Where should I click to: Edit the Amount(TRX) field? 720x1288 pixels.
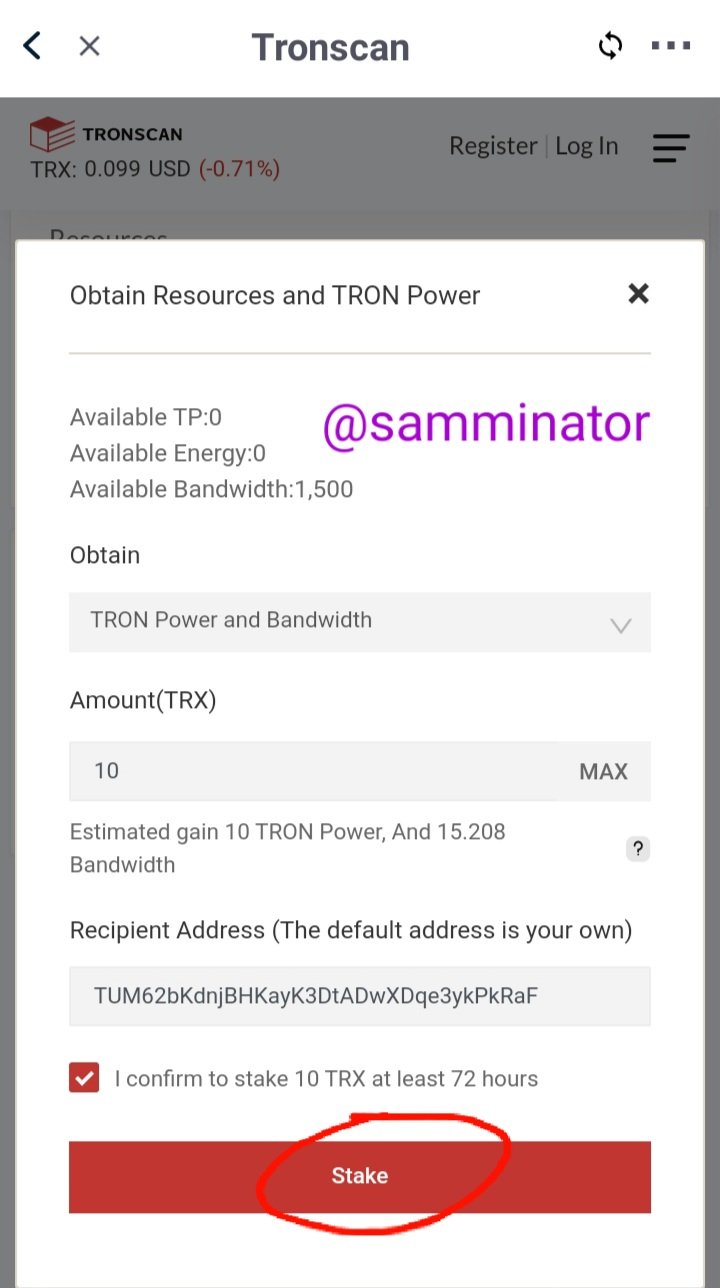(314, 771)
